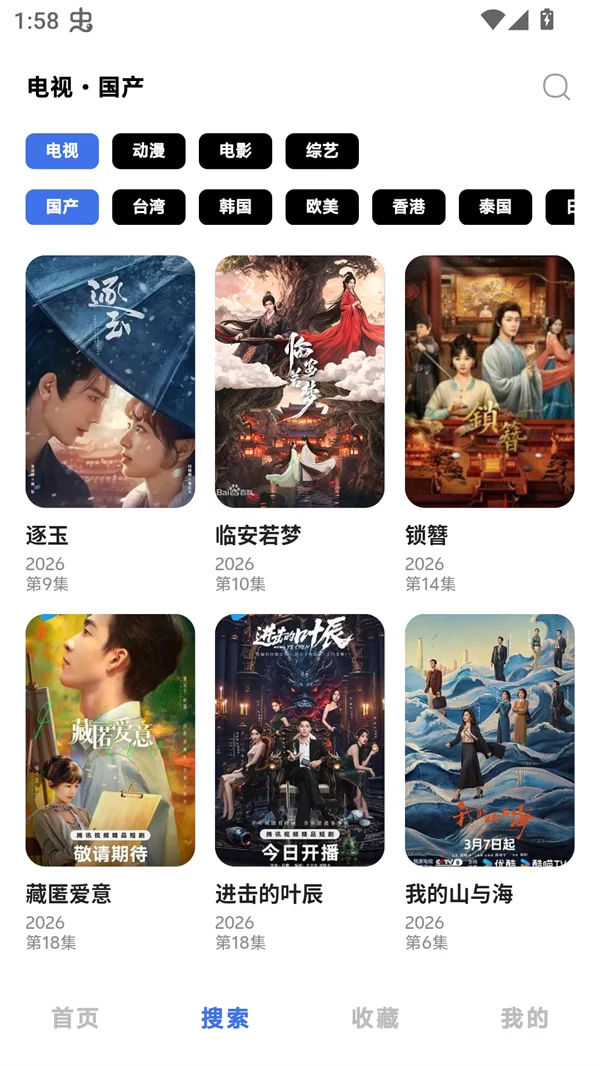The width and height of the screenshot is (600, 1066).
Task: Open the search magnifier icon
Action: (x=556, y=87)
